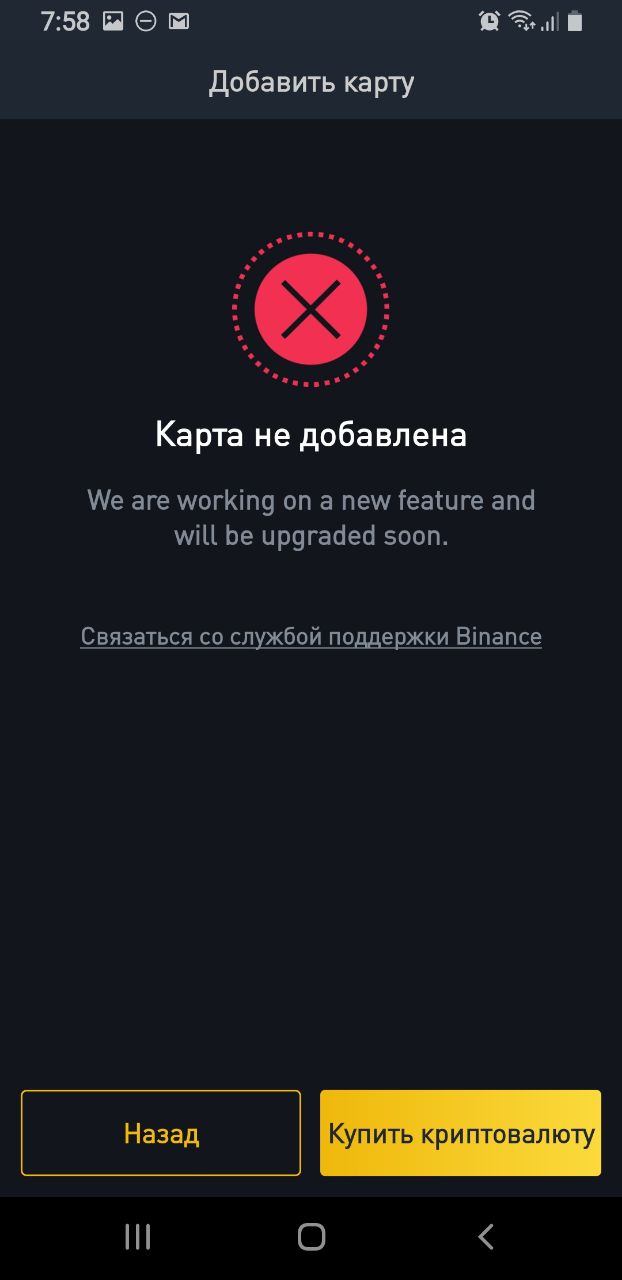This screenshot has width=622, height=1280.
Task: Tap the Назад button
Action: pyautogui.click(x=161, y=1133)
